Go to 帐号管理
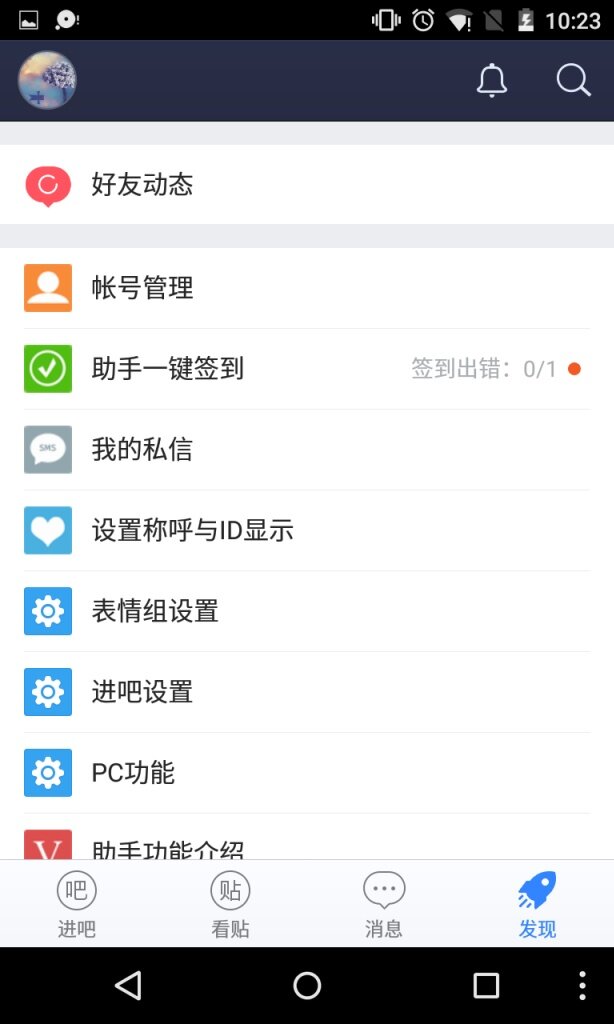614x1024 pixels. (x=307, y=288)
